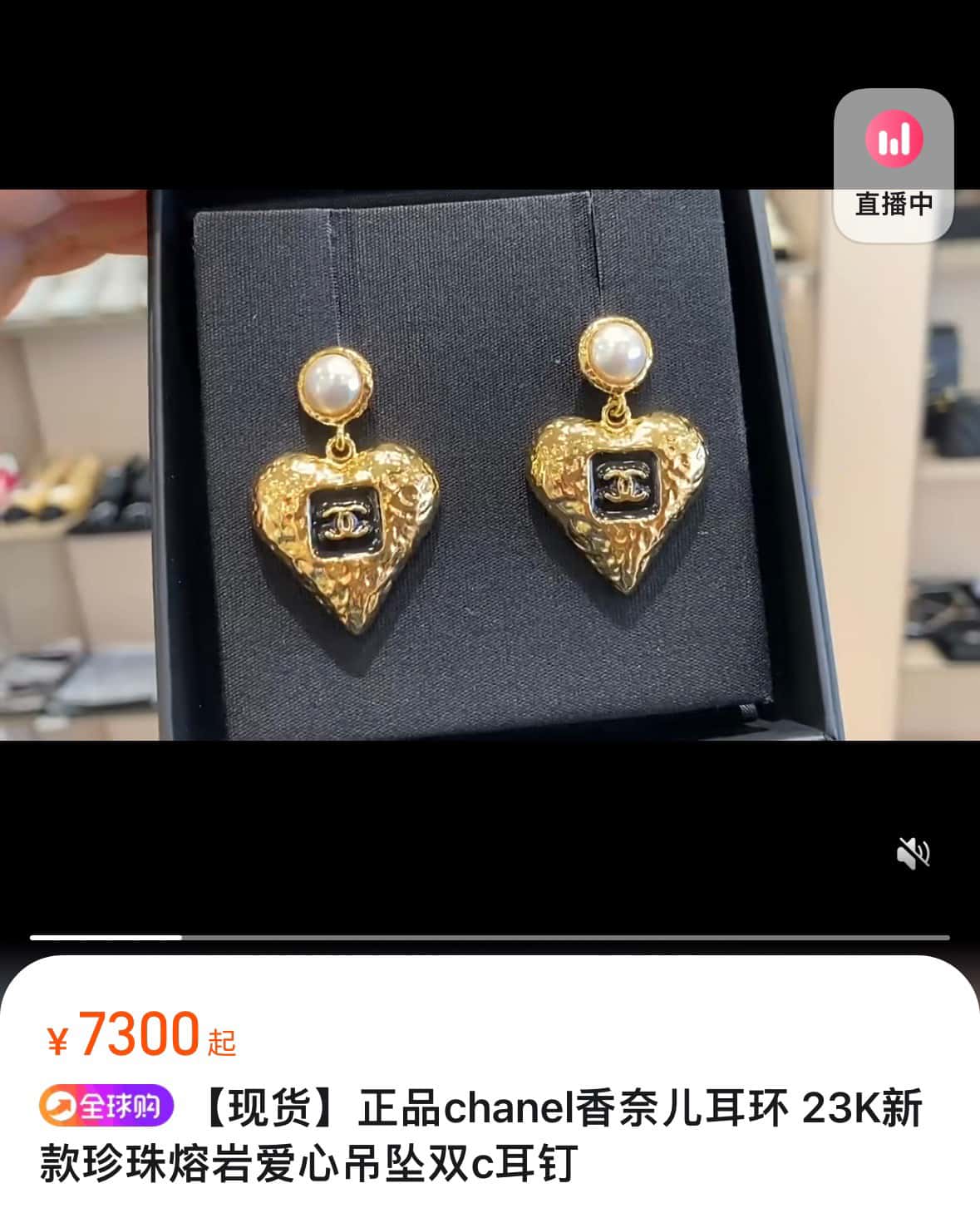Unmute the product video sound
This screenshot has width=980, height=1208.
click(x=913, y=853)
